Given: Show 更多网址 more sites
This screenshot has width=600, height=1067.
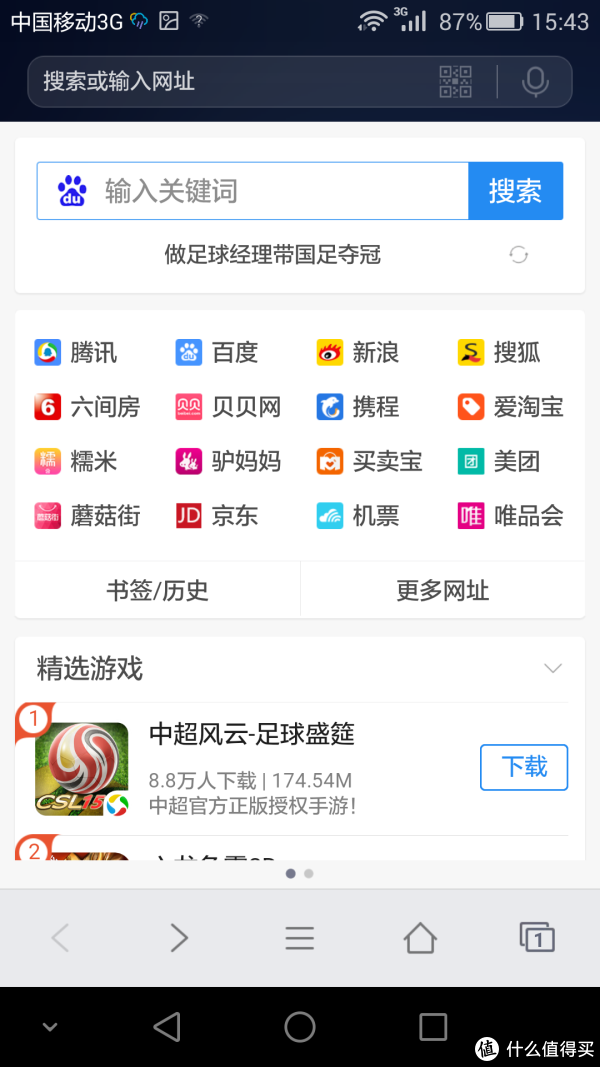Looking at the screenshot, I should [x=442, y=590].
